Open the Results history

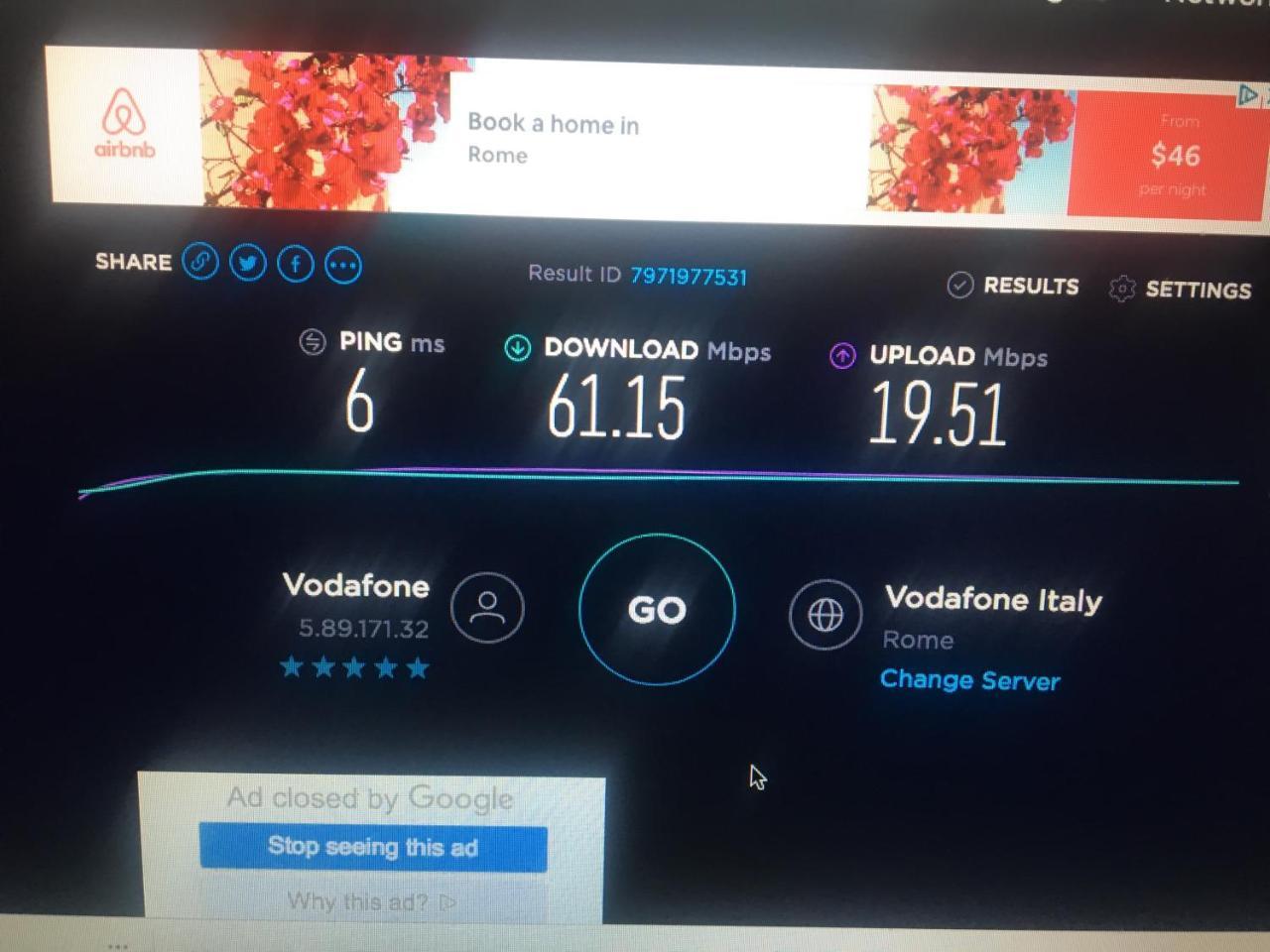pyautogui.click(x=1013, y=286)
